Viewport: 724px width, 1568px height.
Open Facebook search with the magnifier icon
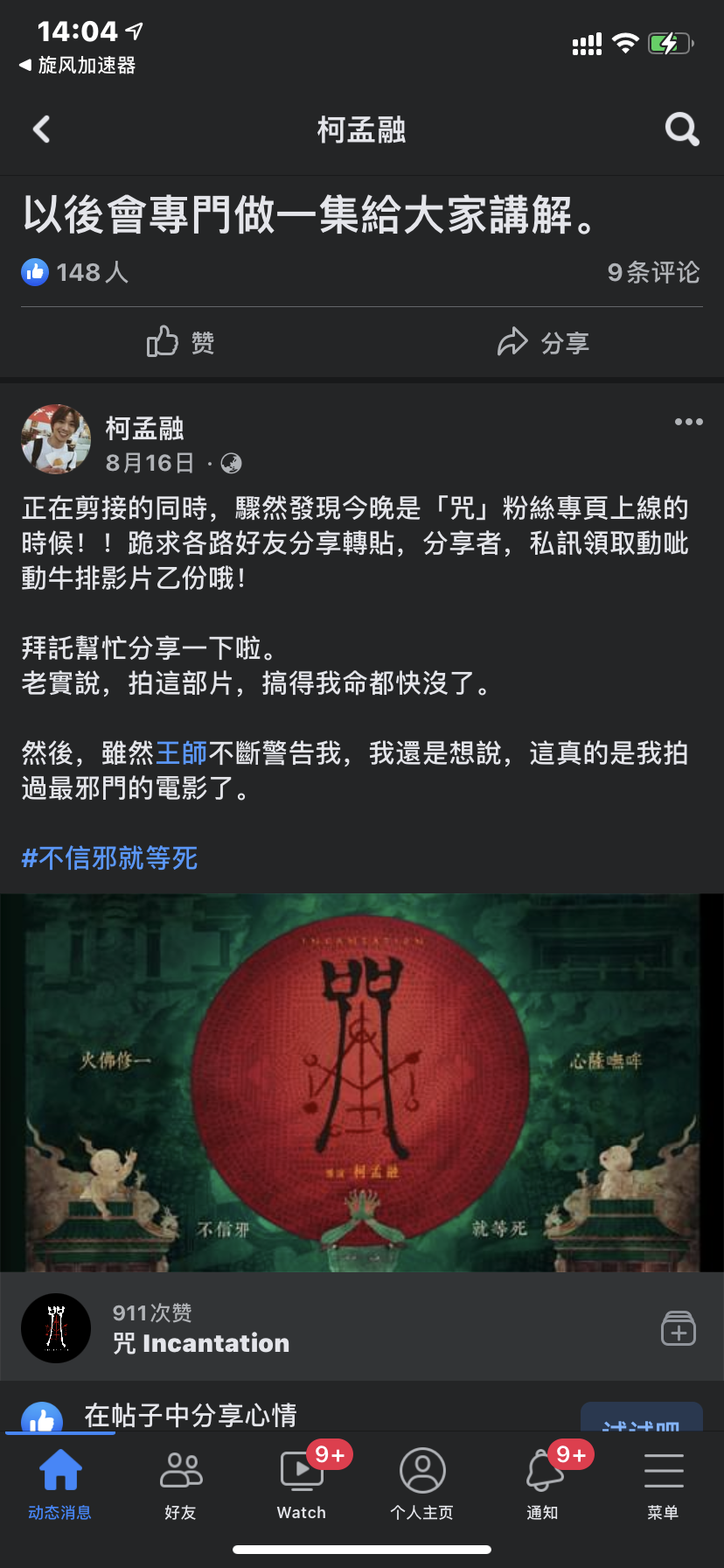681,129
